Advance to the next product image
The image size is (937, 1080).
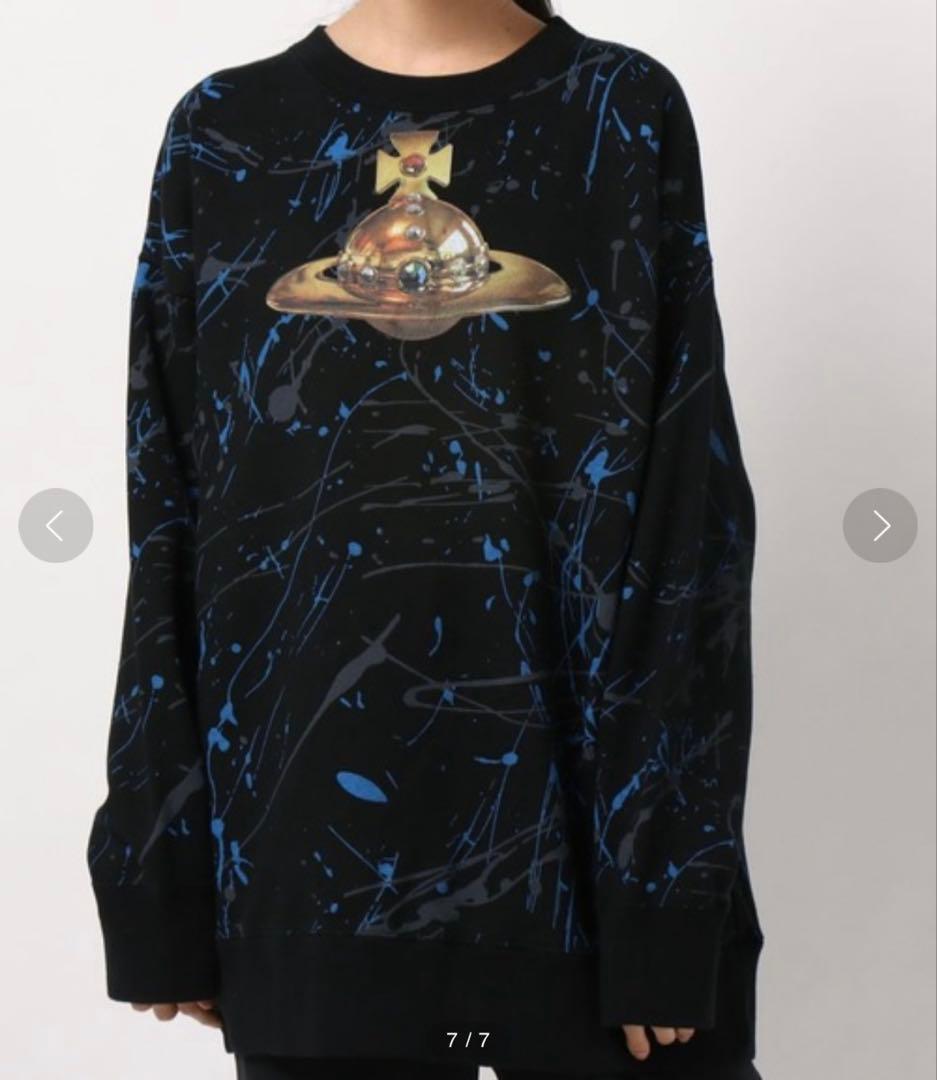tap(879, 526)
